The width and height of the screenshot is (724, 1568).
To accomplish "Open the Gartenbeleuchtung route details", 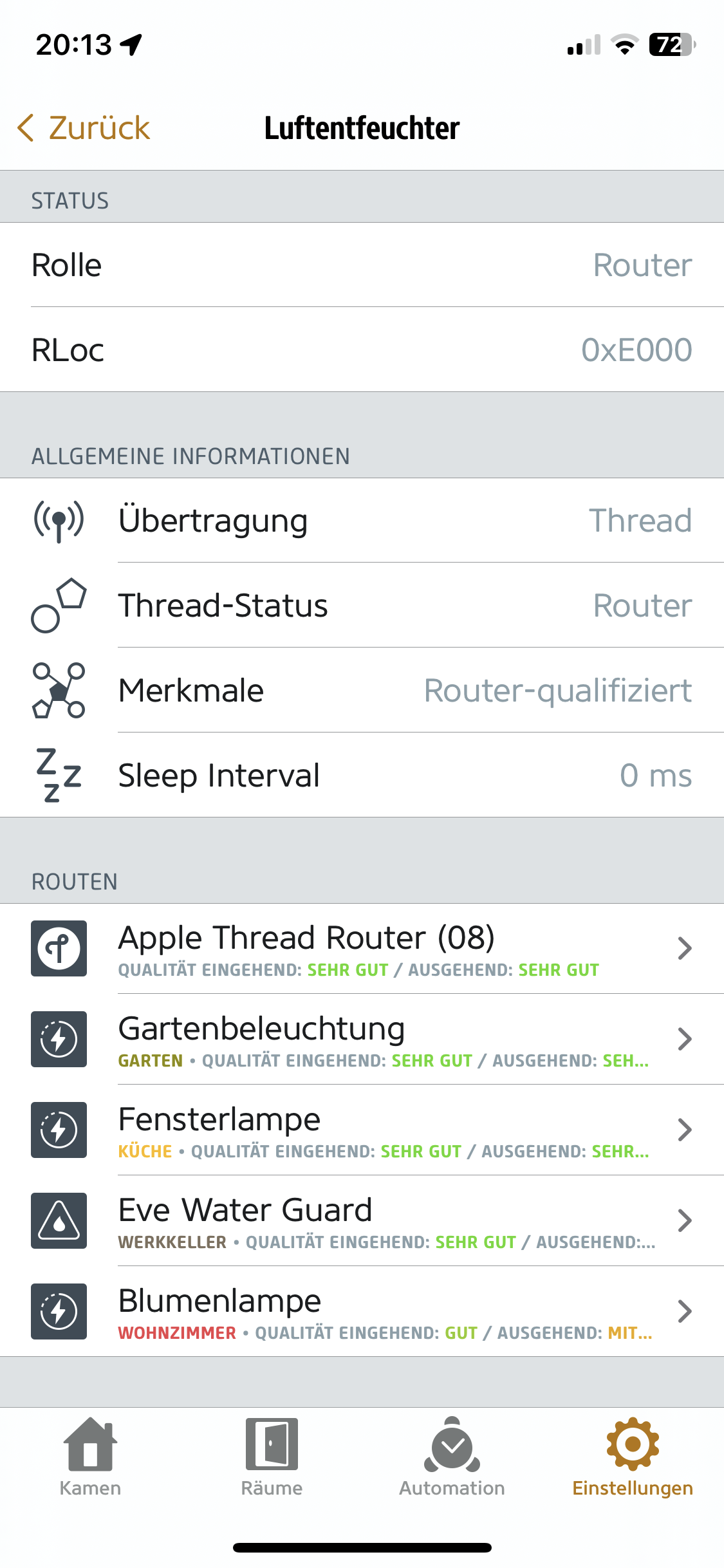I will click(360, 1039).
